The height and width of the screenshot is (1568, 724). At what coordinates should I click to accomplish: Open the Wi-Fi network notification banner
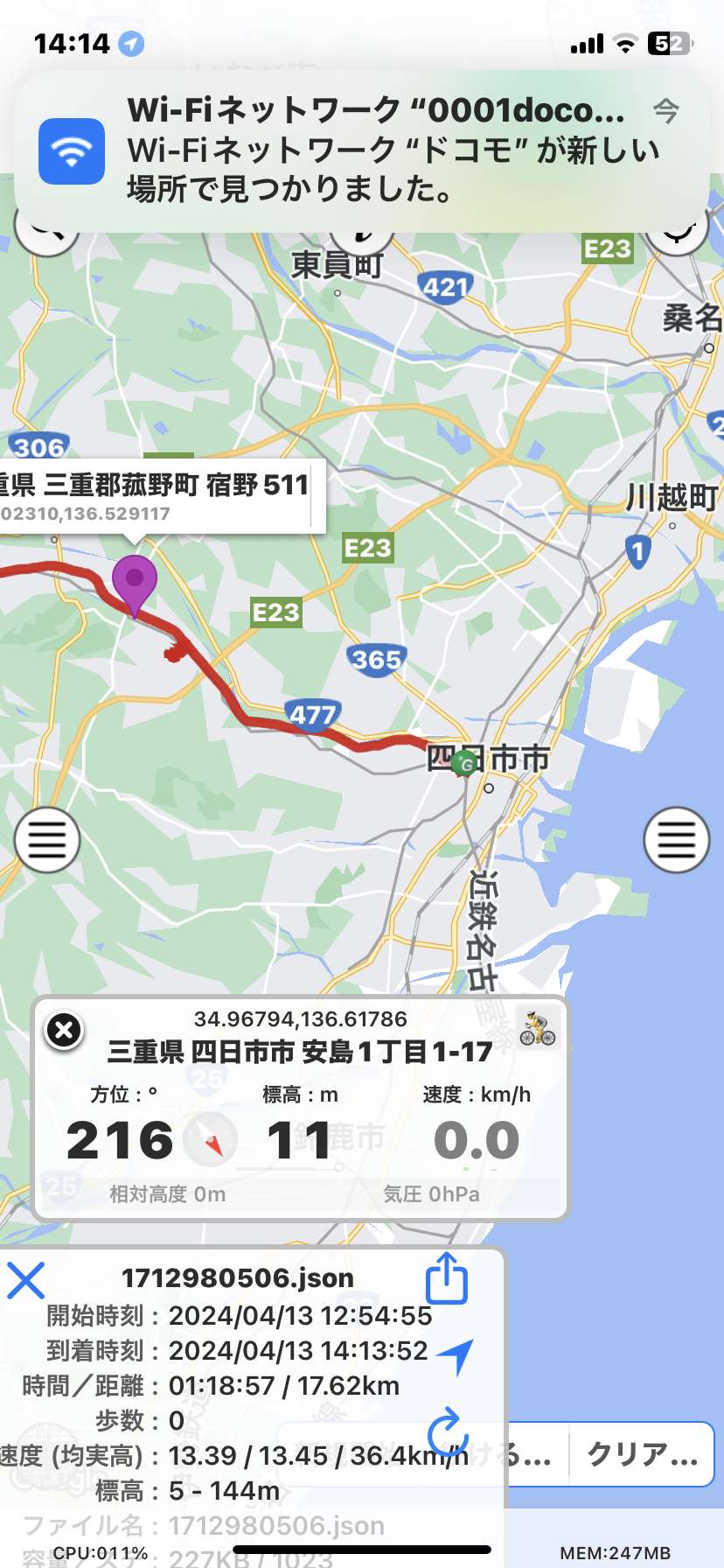click(362, 151)
